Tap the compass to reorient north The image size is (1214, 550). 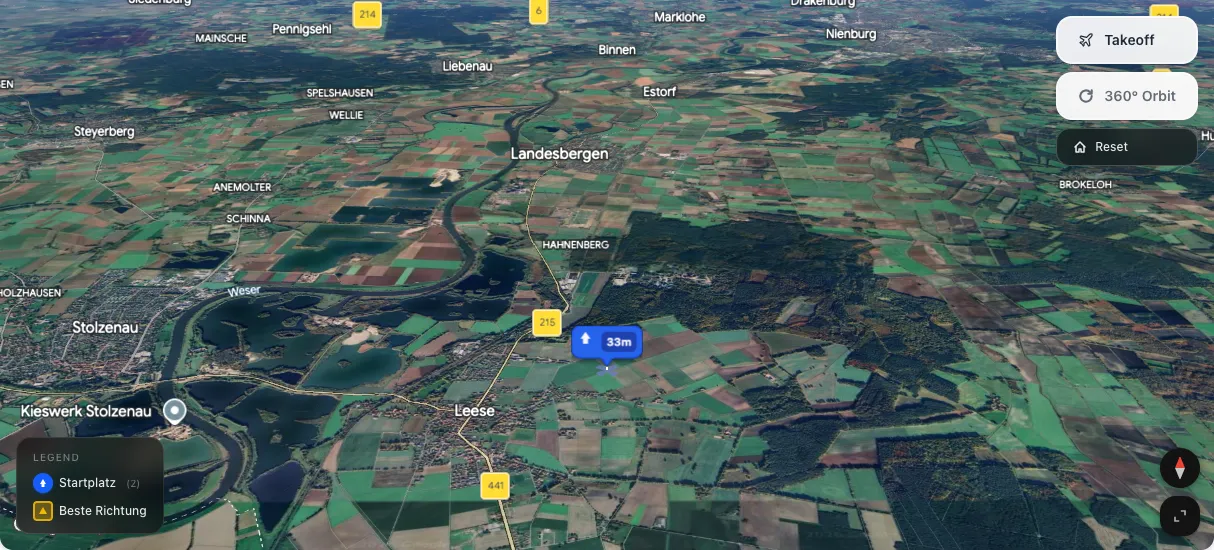(x=1179, y=468)
